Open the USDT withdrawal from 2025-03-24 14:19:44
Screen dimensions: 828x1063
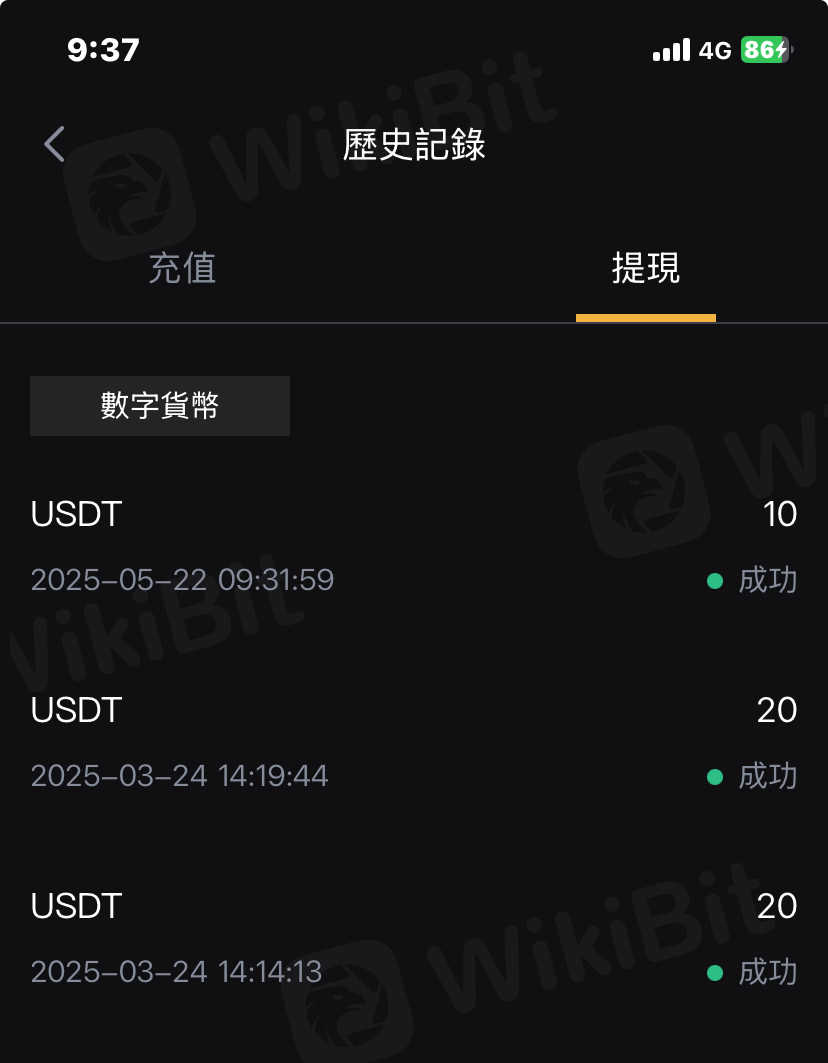coord(414,742)
